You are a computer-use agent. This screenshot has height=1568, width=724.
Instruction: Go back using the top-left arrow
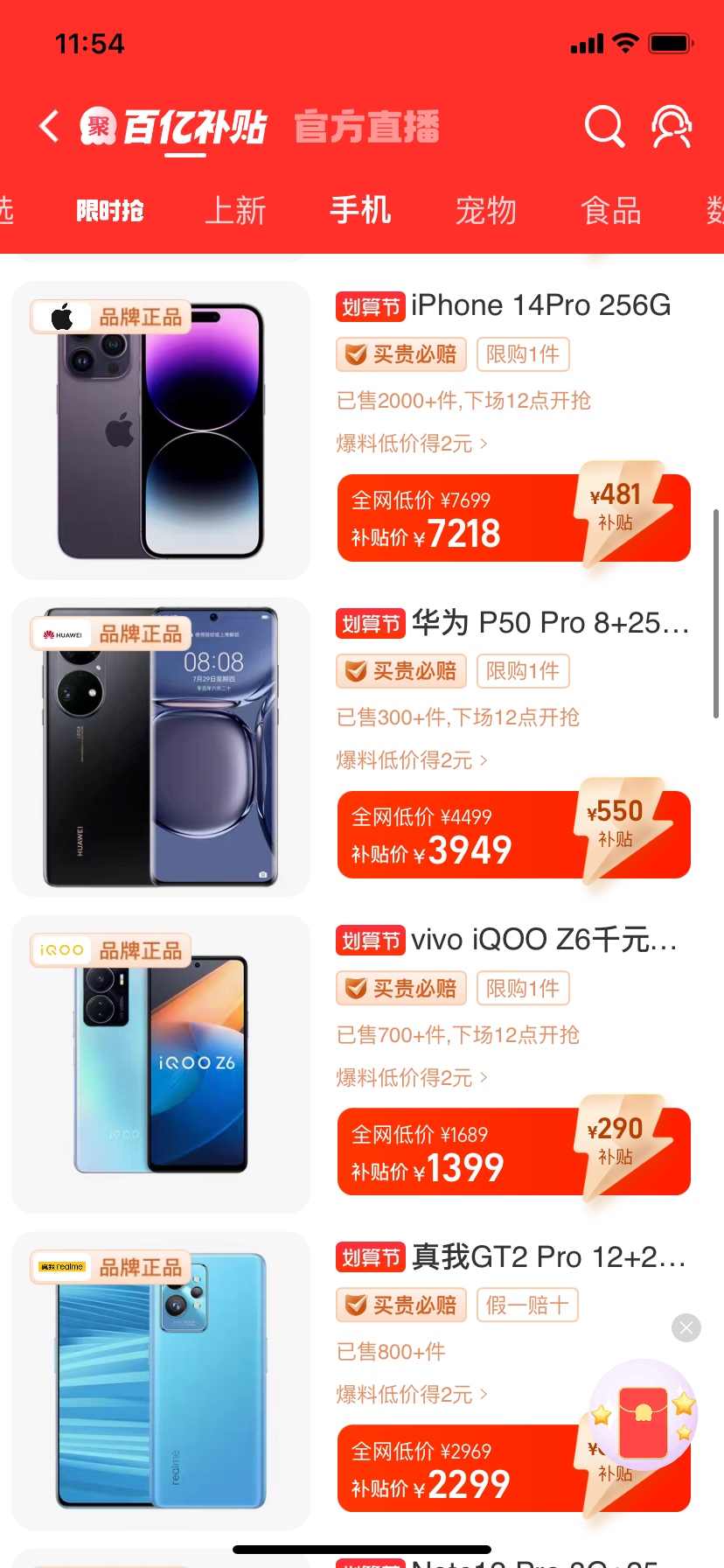click(x=50, y=127)
